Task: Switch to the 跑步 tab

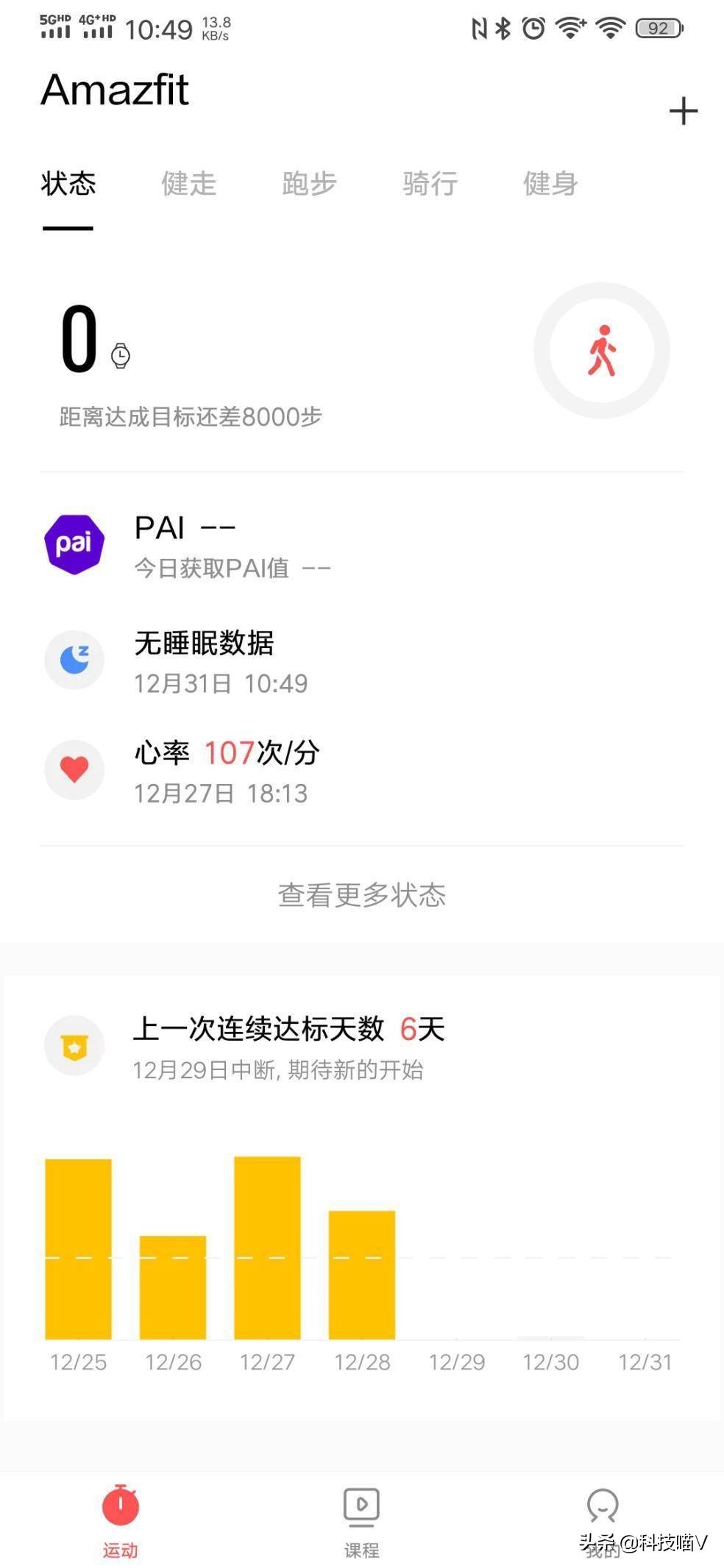Action: click(x=309, y=184)
